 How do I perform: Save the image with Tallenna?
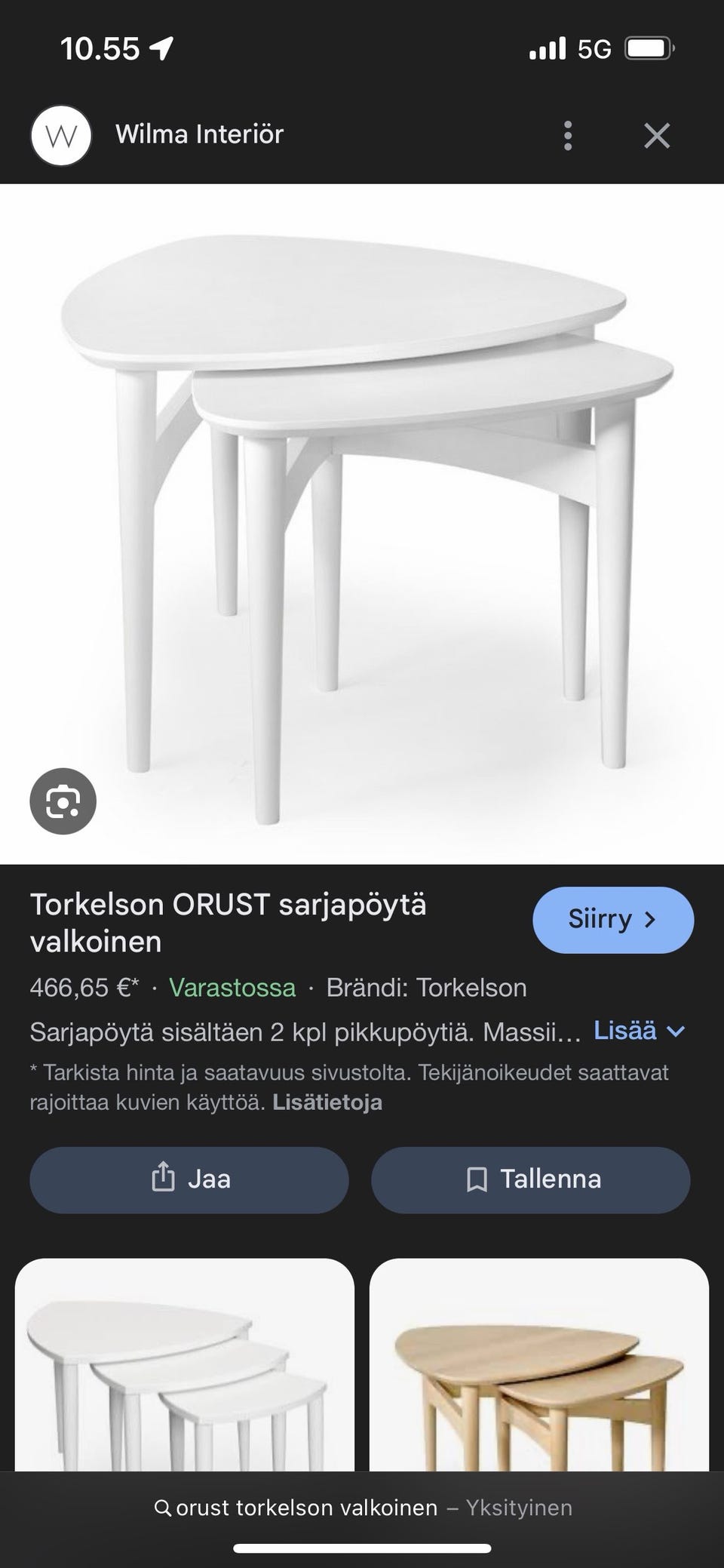tap(531, 1179)
